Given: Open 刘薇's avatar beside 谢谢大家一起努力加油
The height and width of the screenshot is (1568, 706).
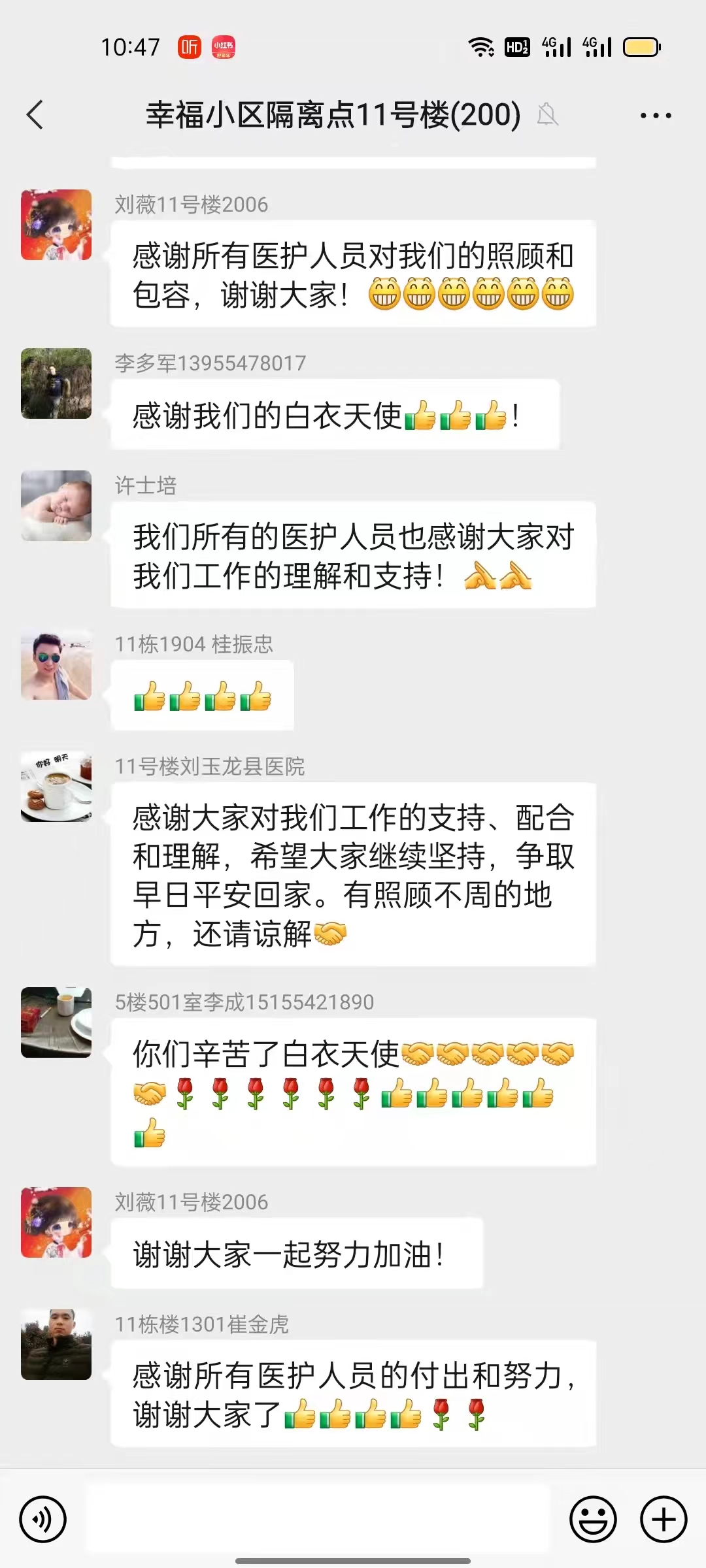Looking at the screenshot, I should (56, 1222).
